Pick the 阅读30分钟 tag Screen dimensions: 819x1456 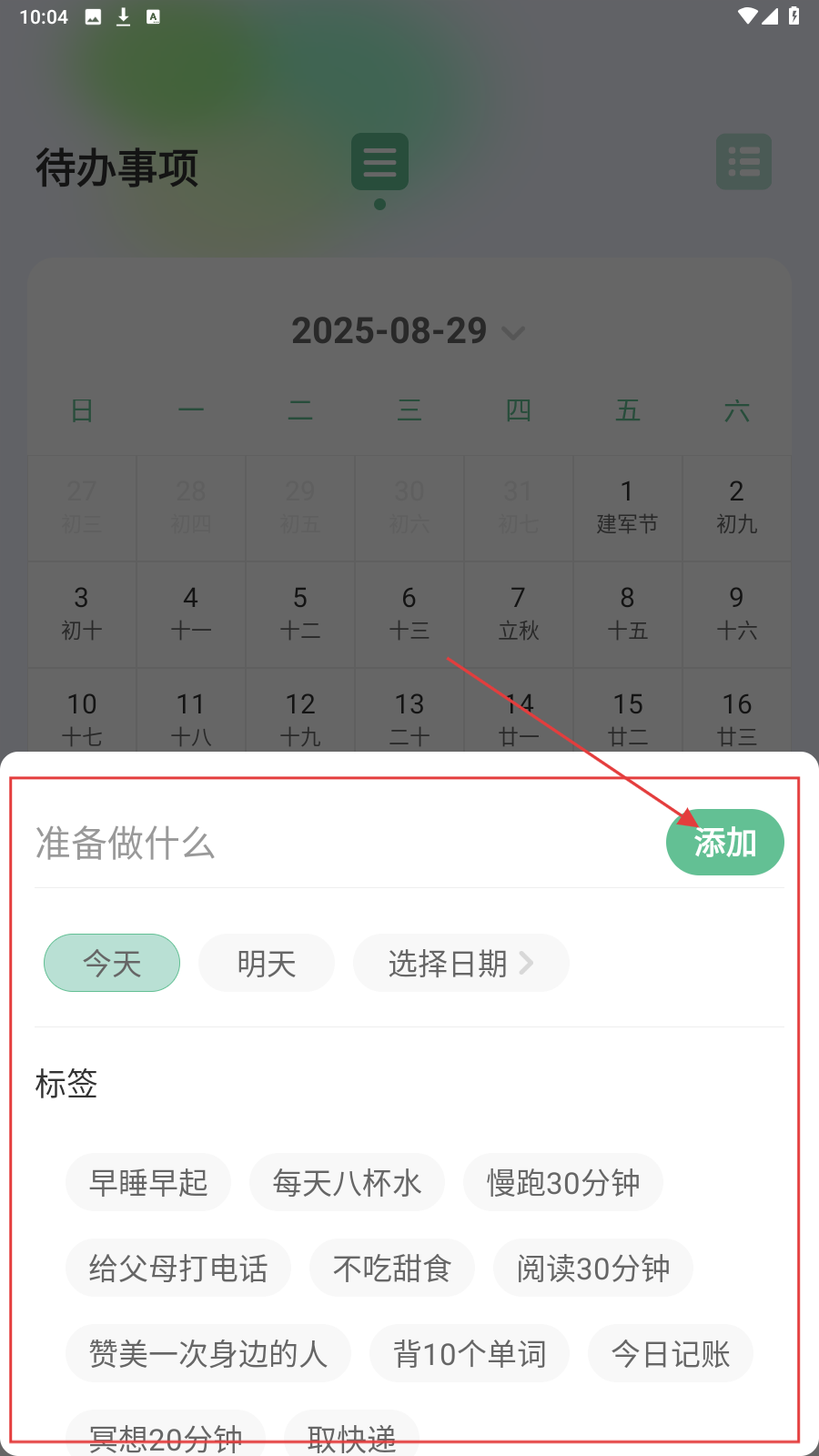[x=593, y=1268]
